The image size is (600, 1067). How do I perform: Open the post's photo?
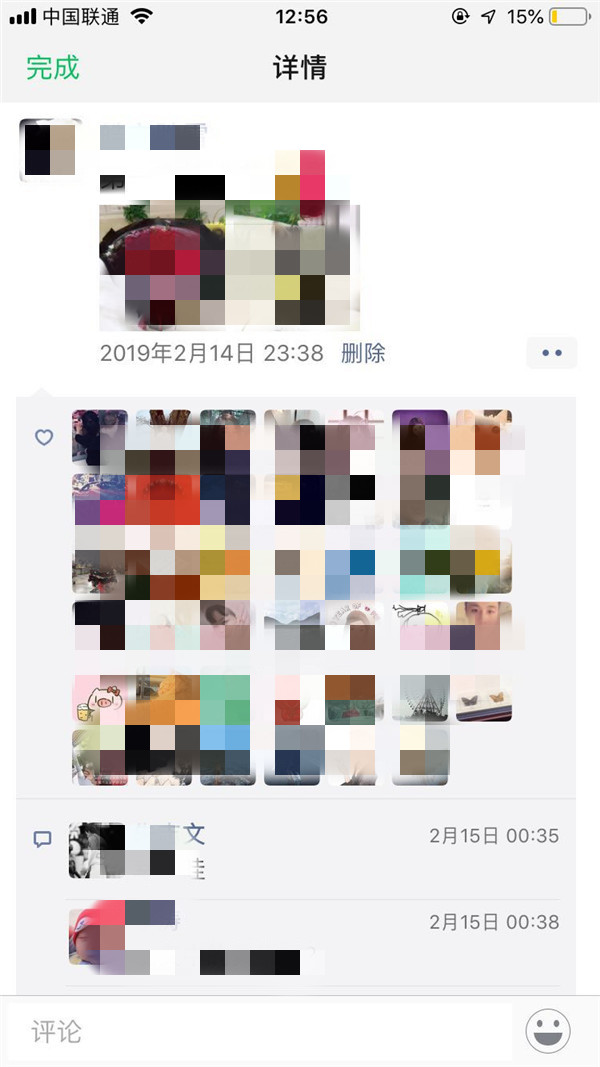[x=229, y=265]
